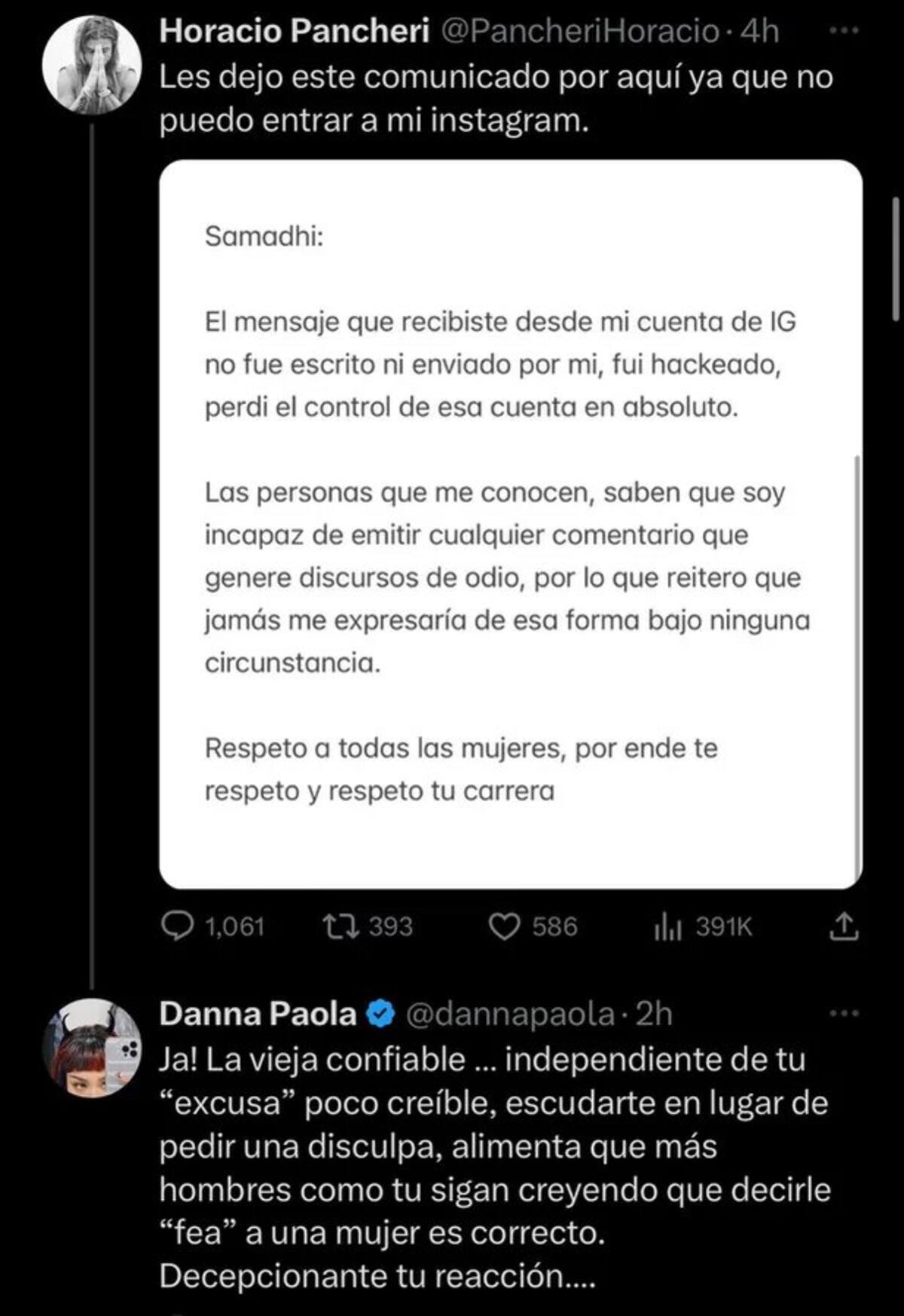The image size is (904, 1316).
Task: Reply to Horacio Pancheri's tweet
Action: point(178,926)
